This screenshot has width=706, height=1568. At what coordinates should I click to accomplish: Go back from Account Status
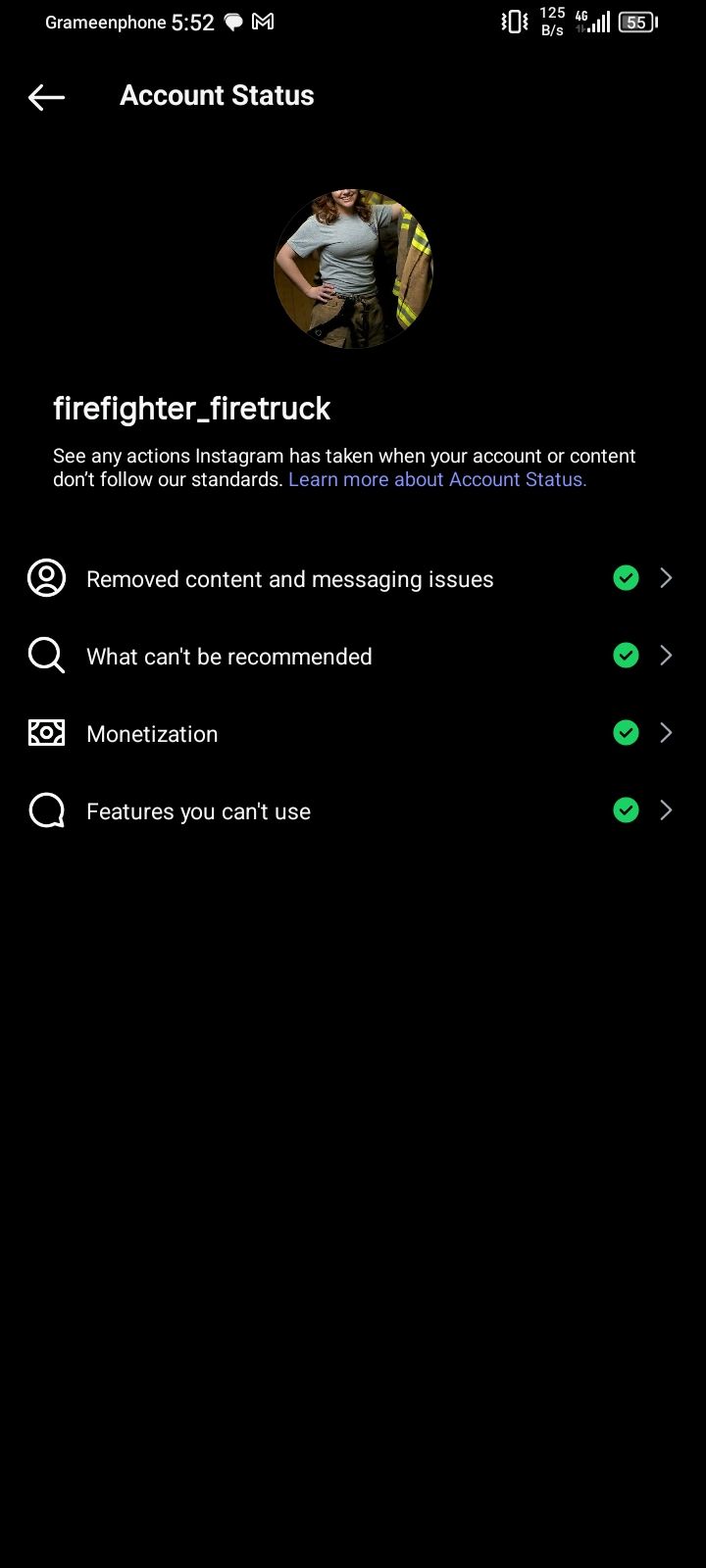tap(46, 96)
